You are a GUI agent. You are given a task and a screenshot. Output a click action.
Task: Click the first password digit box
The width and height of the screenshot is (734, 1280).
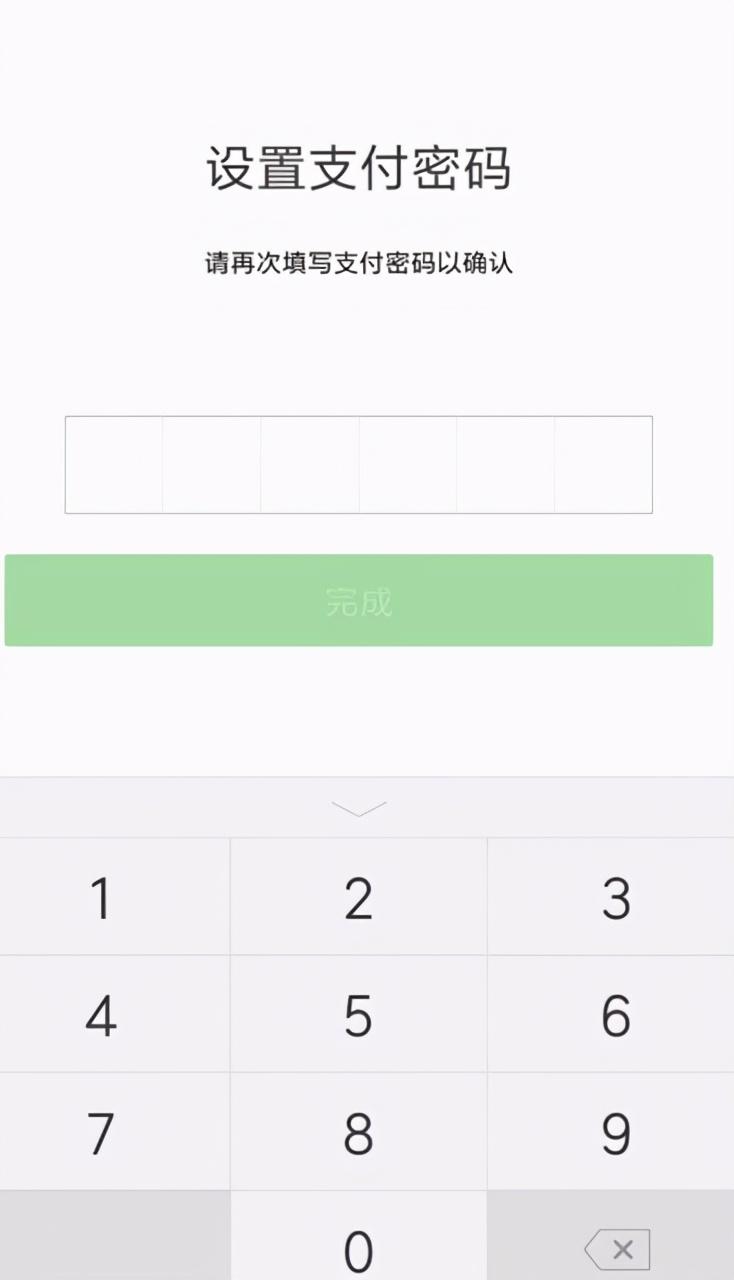coord(113,463)
